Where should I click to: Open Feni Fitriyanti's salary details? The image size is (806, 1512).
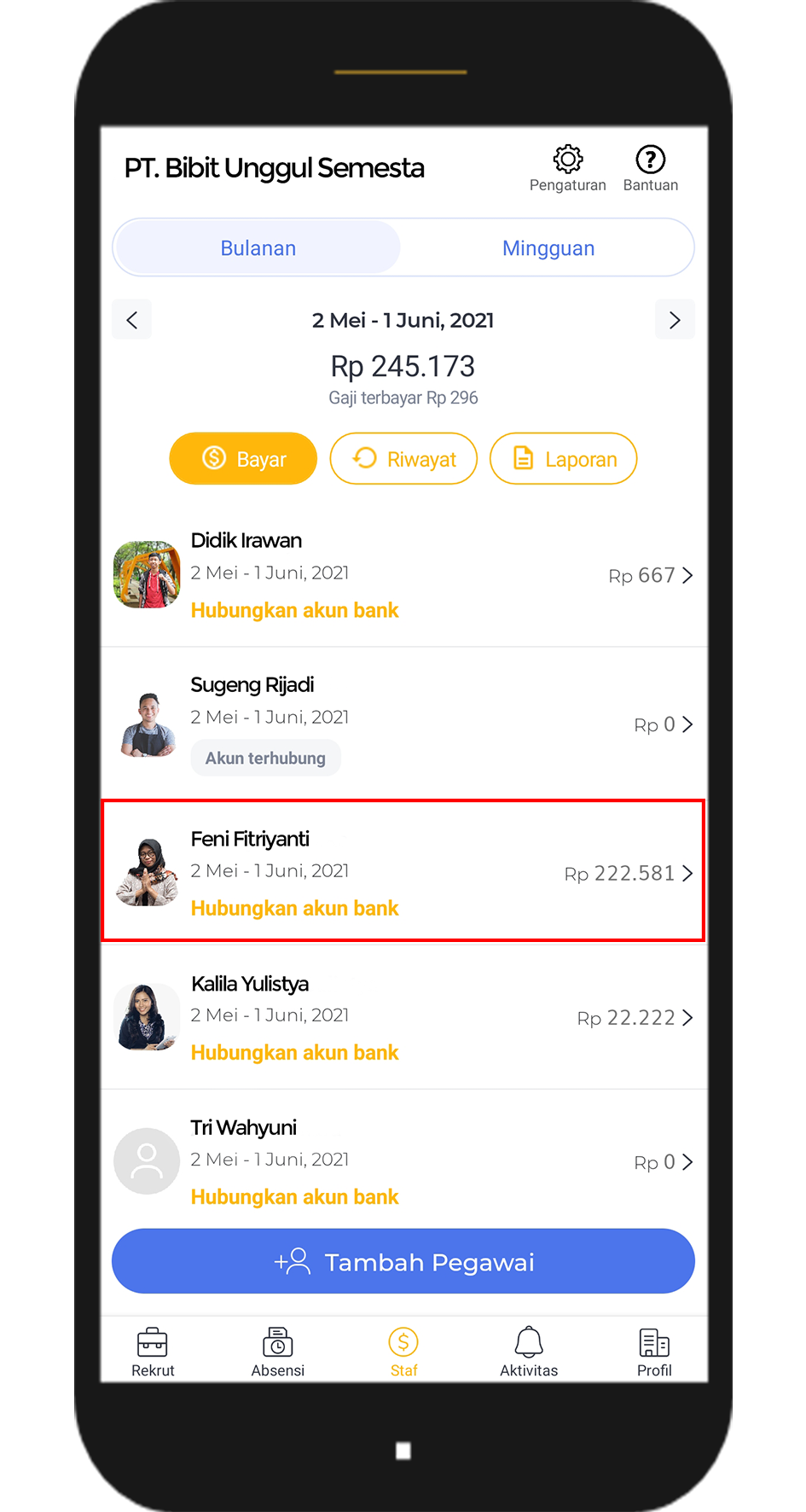pos(403,871)
